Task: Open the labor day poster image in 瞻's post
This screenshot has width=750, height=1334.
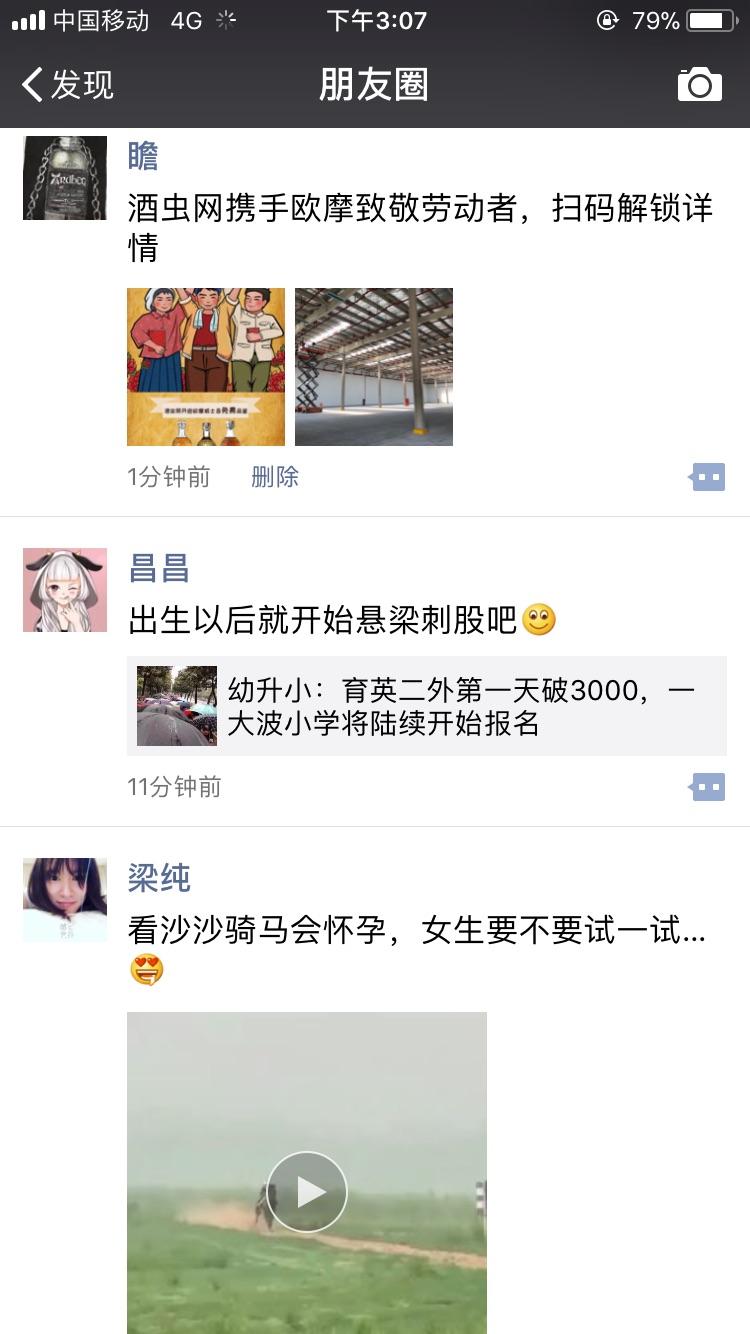Action: 204,367
